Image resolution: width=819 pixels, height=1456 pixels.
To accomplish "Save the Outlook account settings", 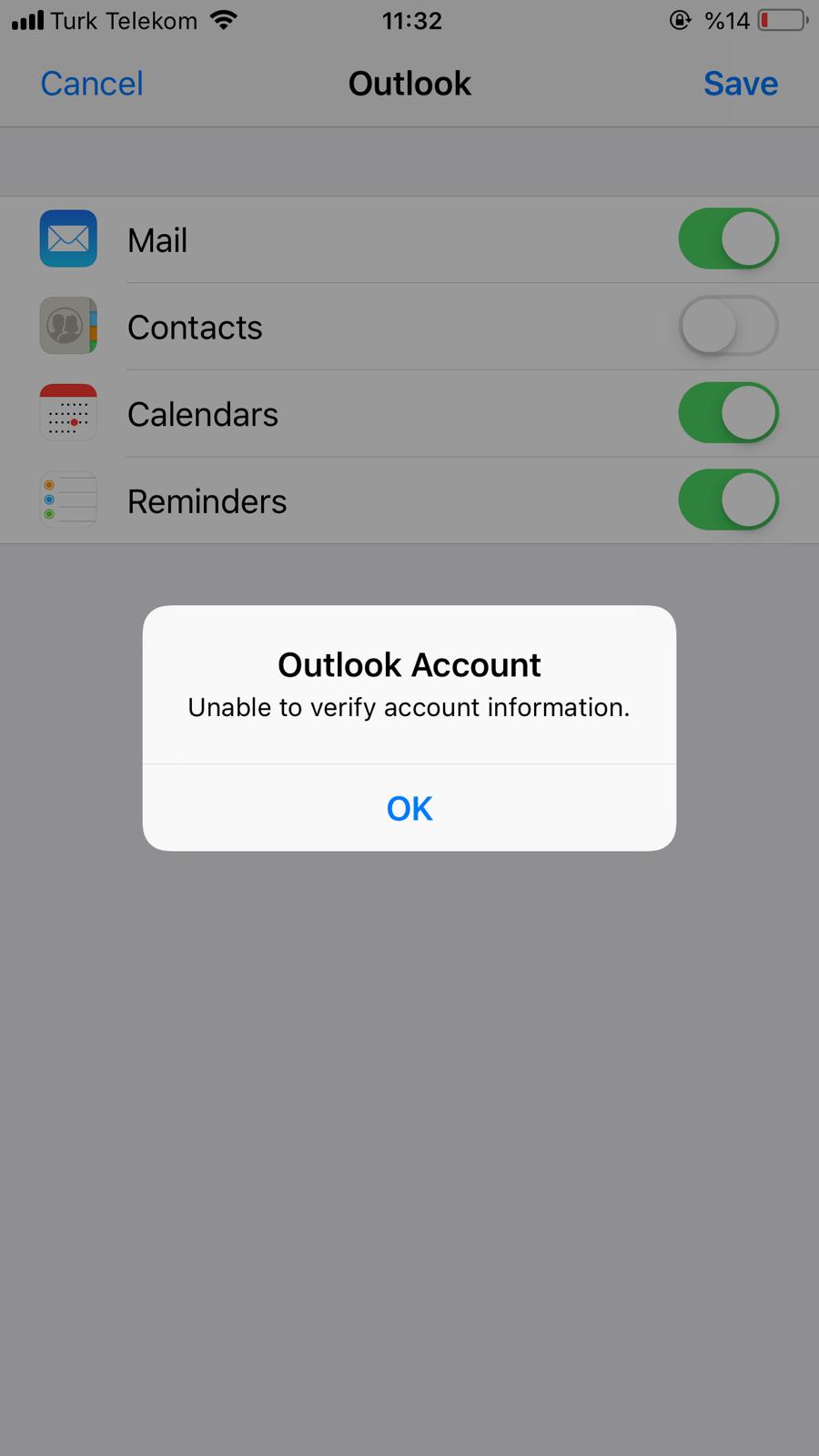I will [740, 83].
